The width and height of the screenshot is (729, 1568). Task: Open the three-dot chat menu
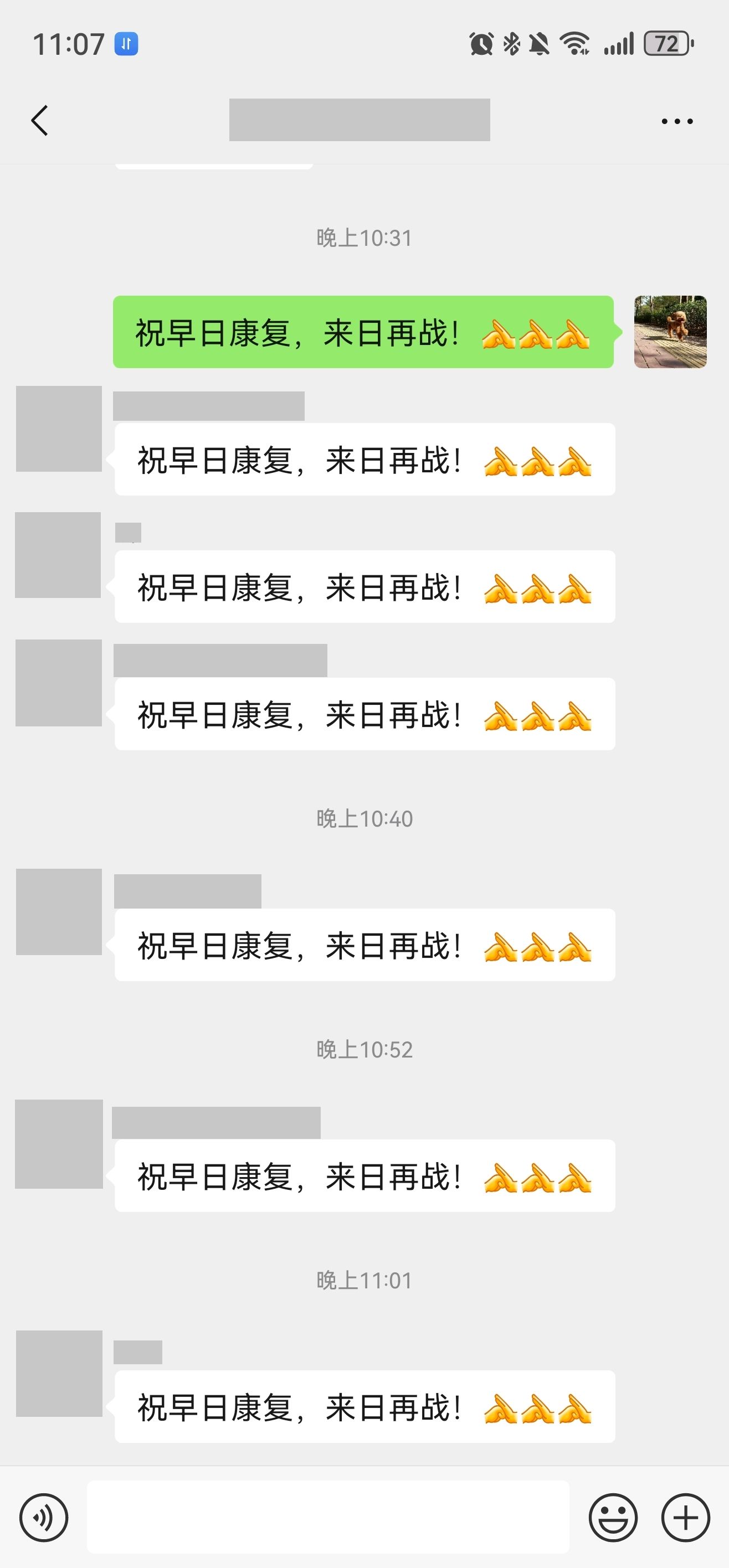point(676,121)
